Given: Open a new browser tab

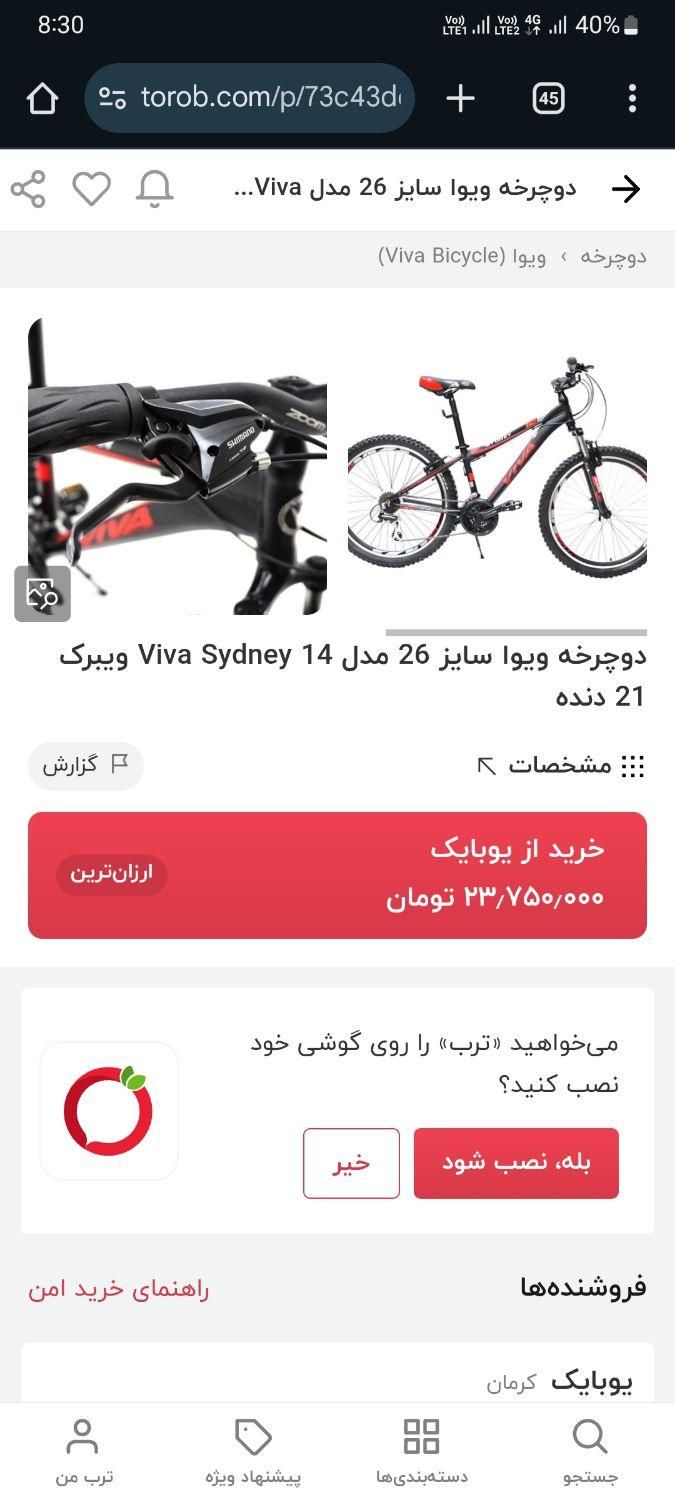Looking at the screenshot, I should pyautogui.click(x=460, y=98).
